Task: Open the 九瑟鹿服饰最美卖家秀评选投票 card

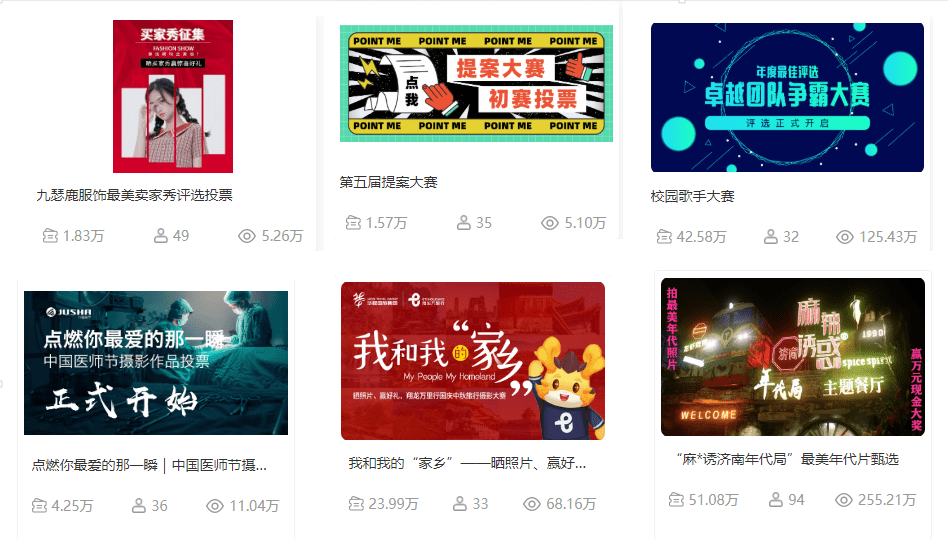Action: (172, 97)
